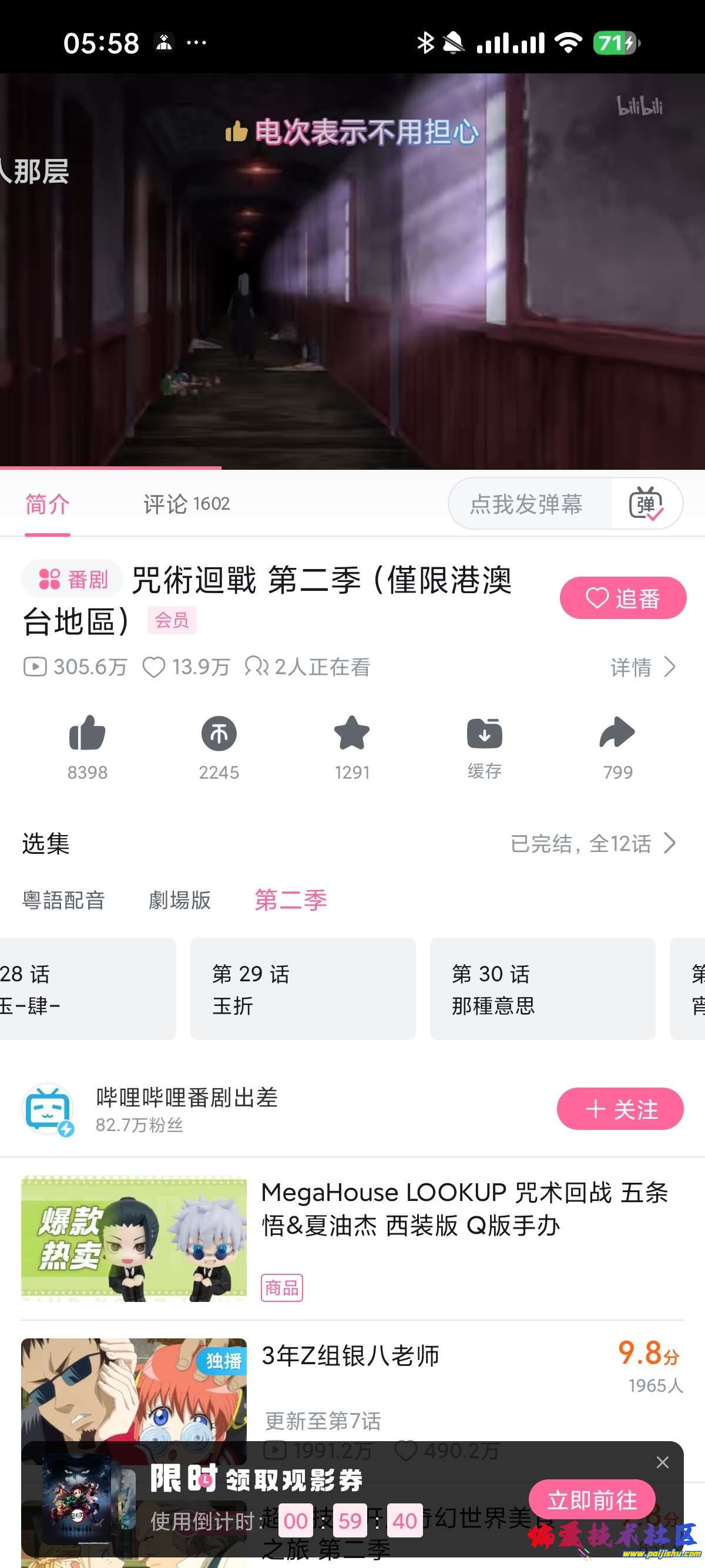The width and height of the screenshot is (705, 1568).
Task: Like this anime with the thumbs-up icon
Action: pyautogui.click(x=87, y=733)
